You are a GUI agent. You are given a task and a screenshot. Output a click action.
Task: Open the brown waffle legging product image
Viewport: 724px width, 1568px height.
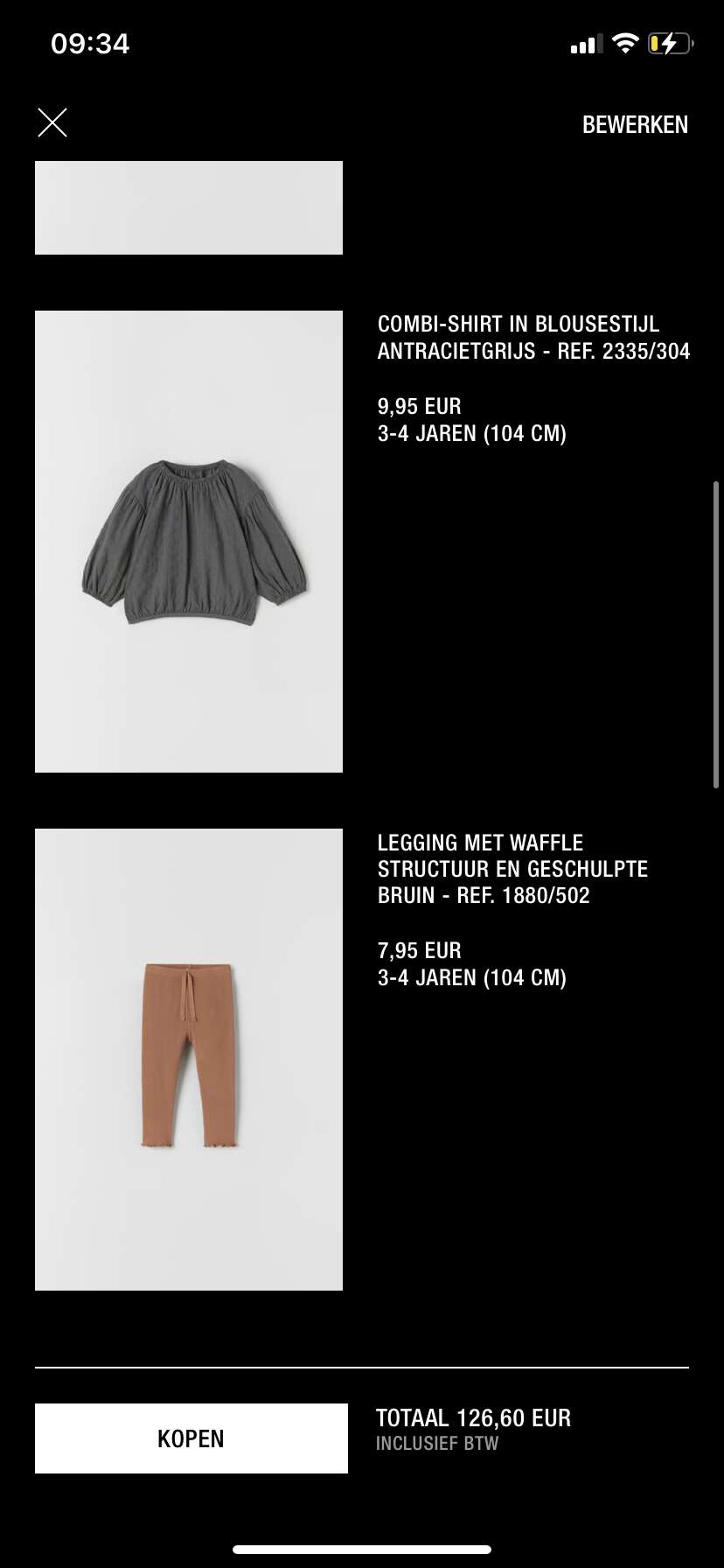189,1060
